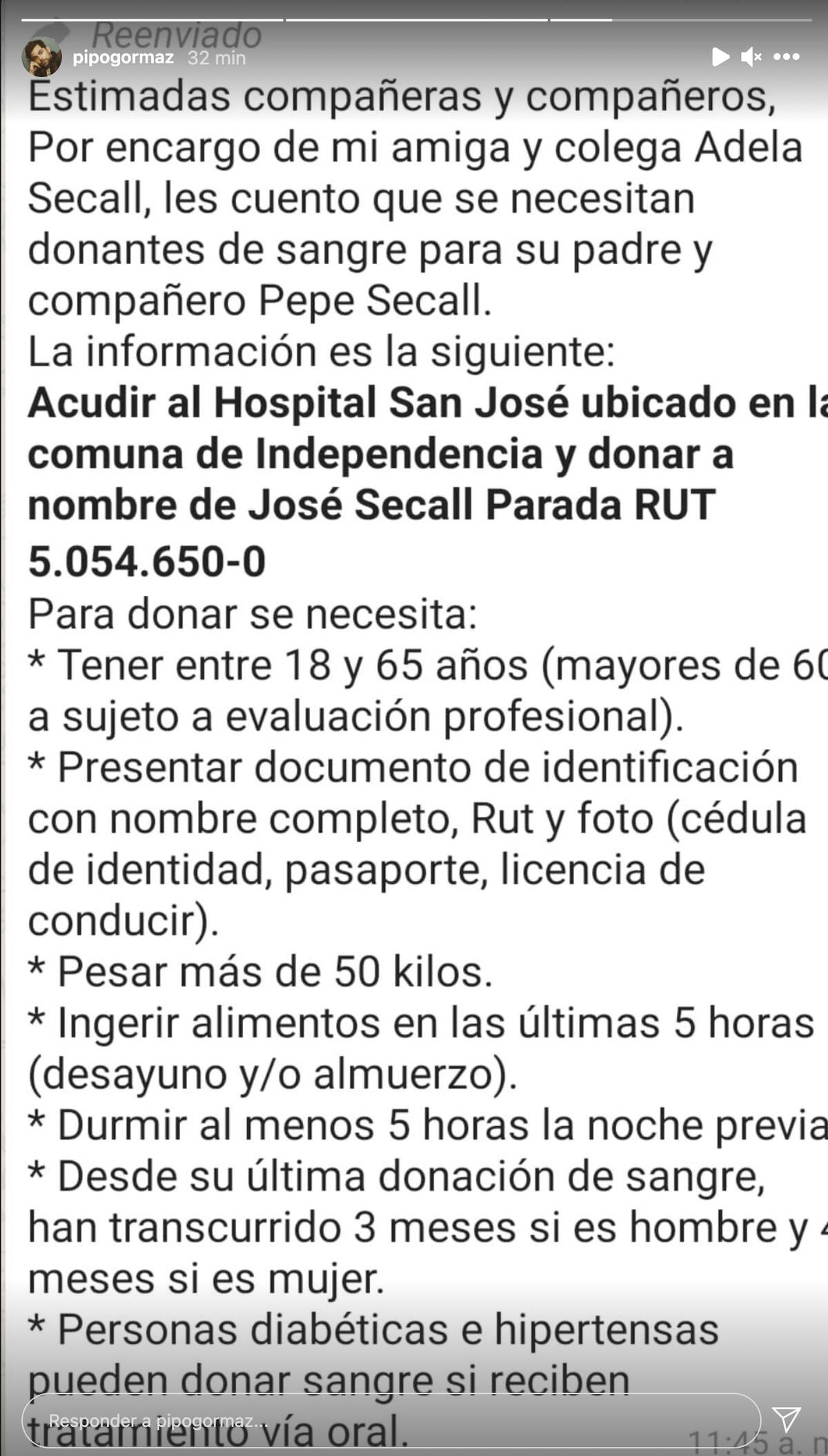Image resolution: width=828 pixels, height=1456 pixels.
Task: Unmute the story sound
Action: coord(751,57)
